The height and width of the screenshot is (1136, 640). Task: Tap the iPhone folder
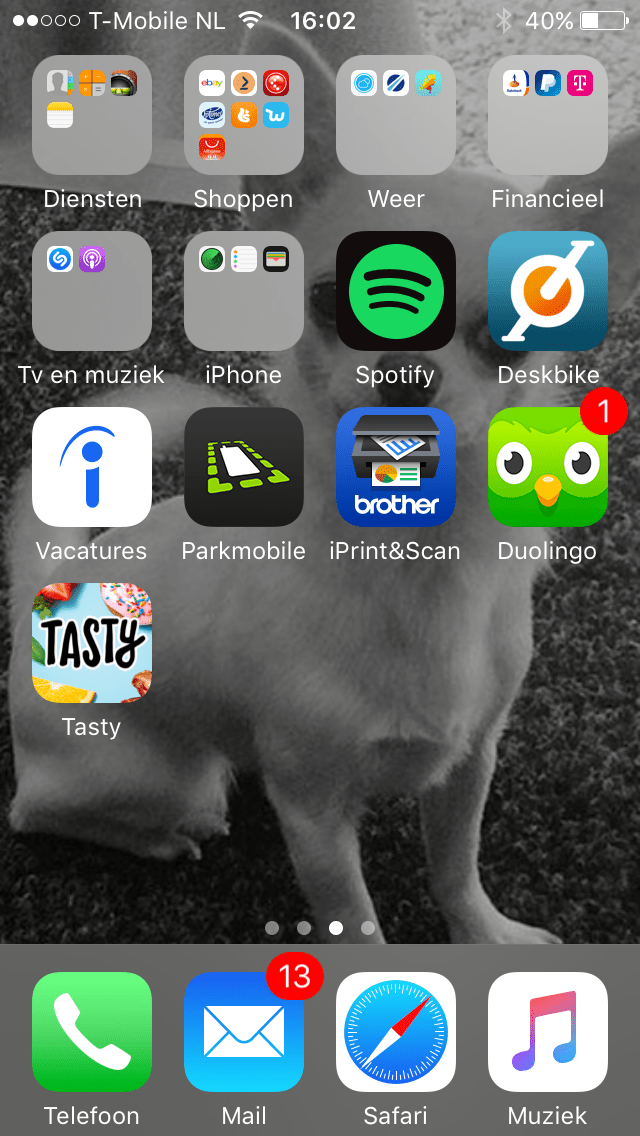click(244, 291)
